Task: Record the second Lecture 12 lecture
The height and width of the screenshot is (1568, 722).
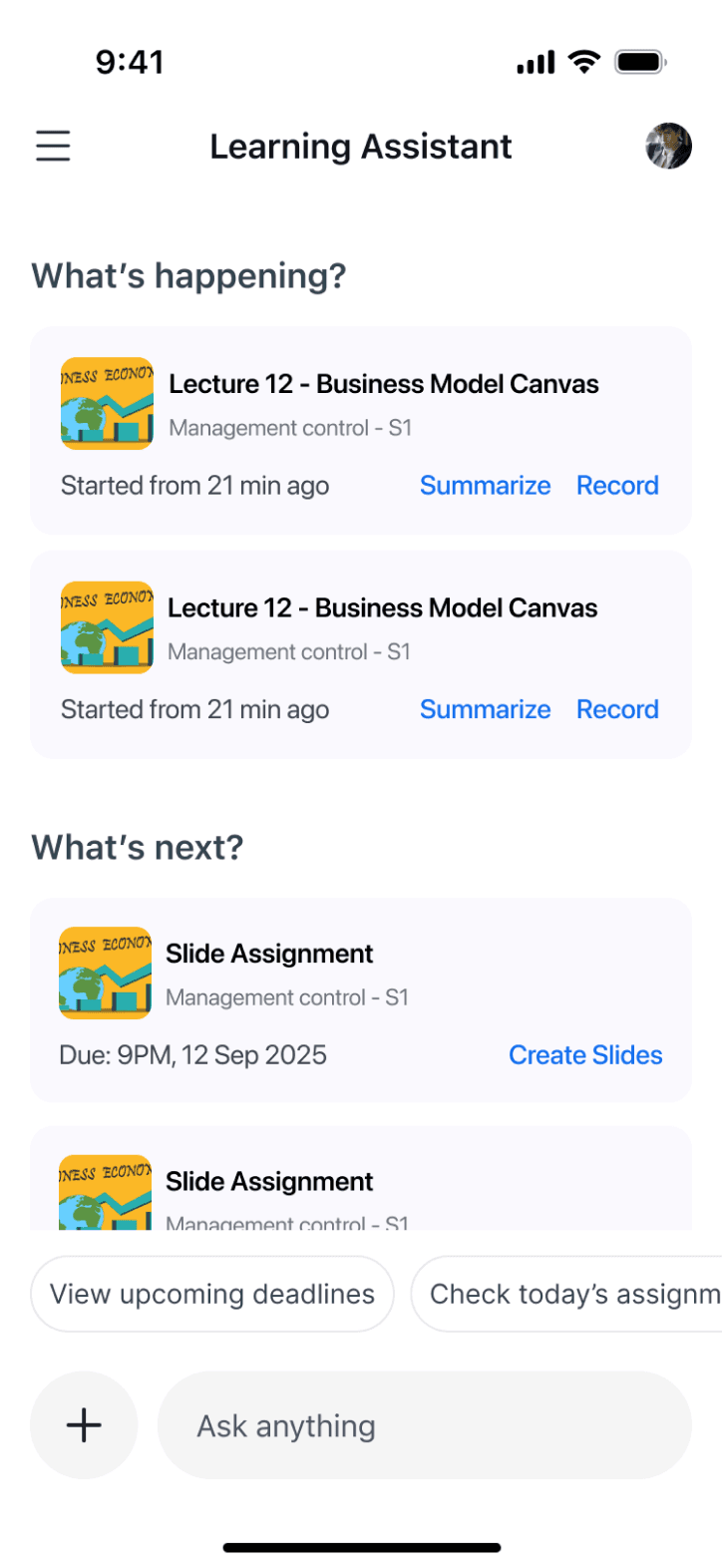Action: click(x=617, y=709)
